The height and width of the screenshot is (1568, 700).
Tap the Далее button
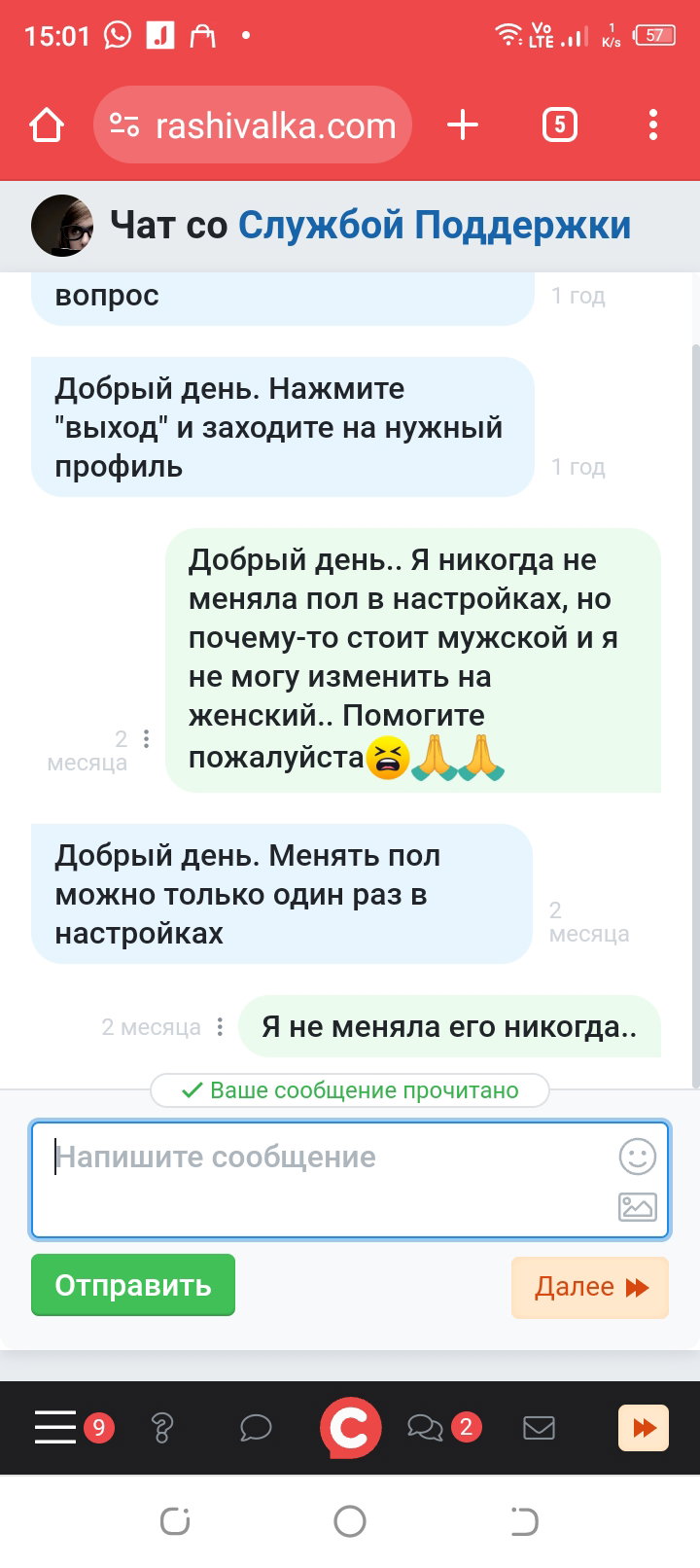pos(590,1288)
